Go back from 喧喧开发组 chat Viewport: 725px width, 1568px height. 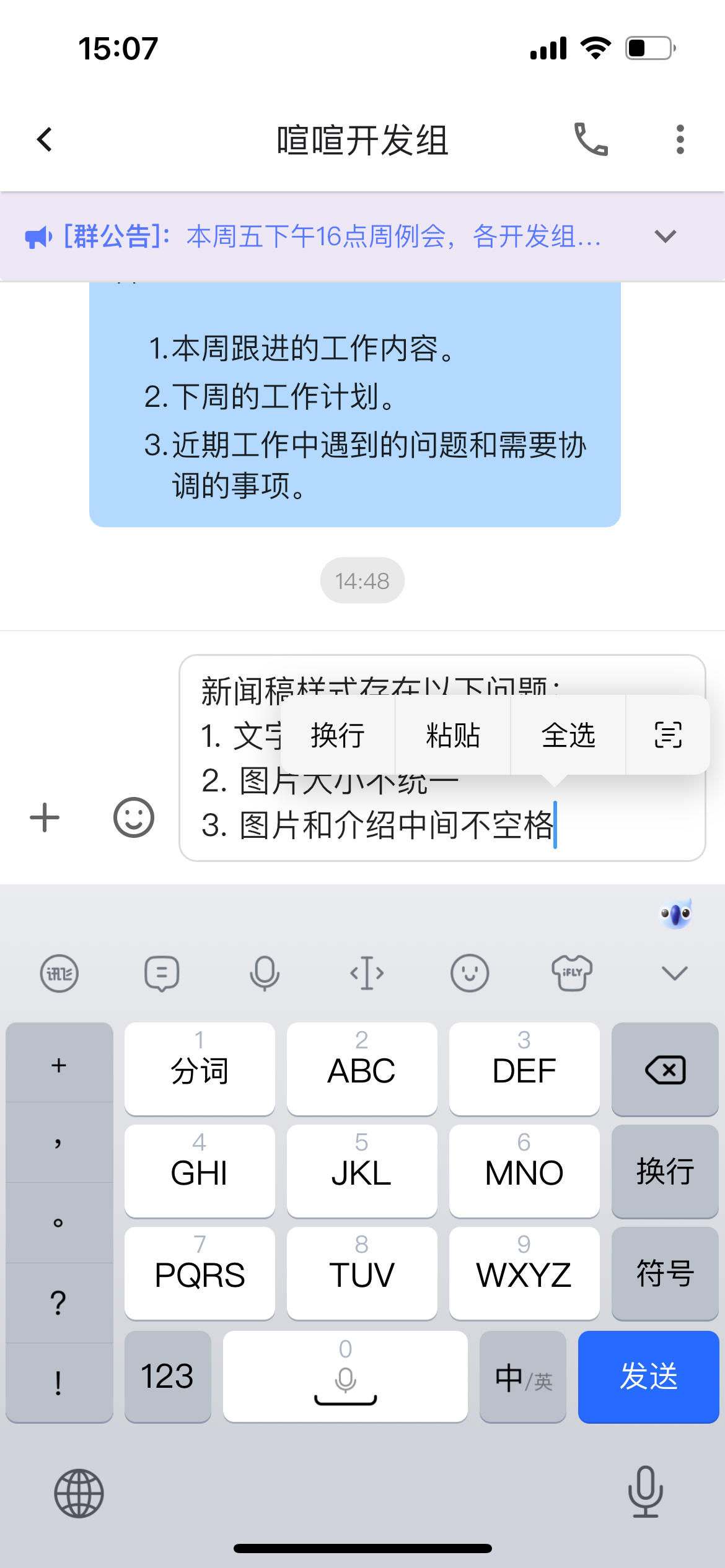[45, 139]
